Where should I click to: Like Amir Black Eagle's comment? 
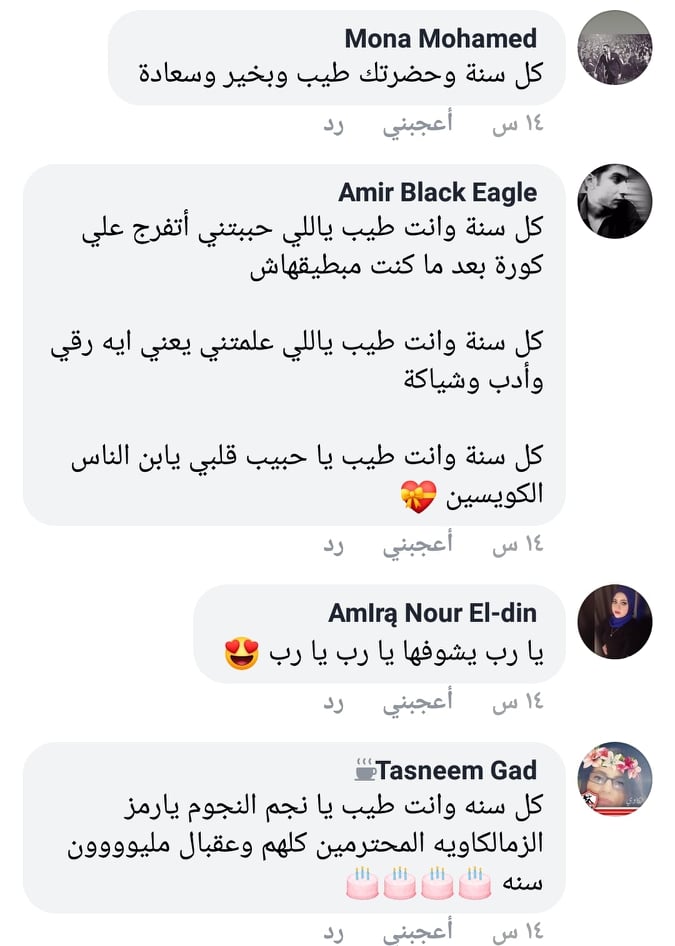417,544
